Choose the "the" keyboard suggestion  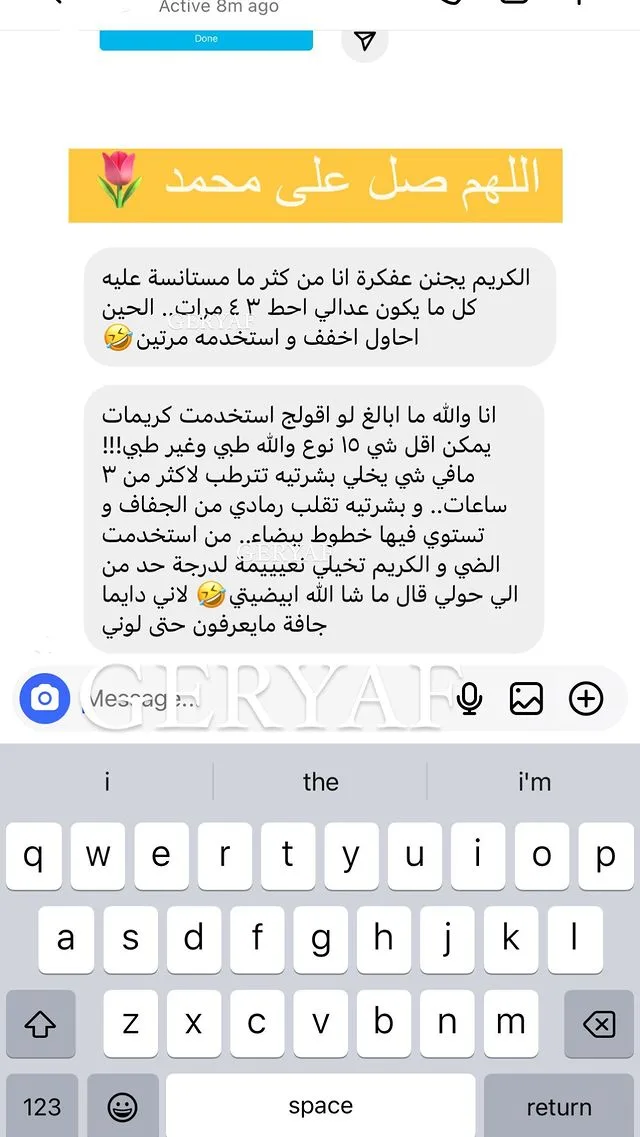click(x=320, y=782)
